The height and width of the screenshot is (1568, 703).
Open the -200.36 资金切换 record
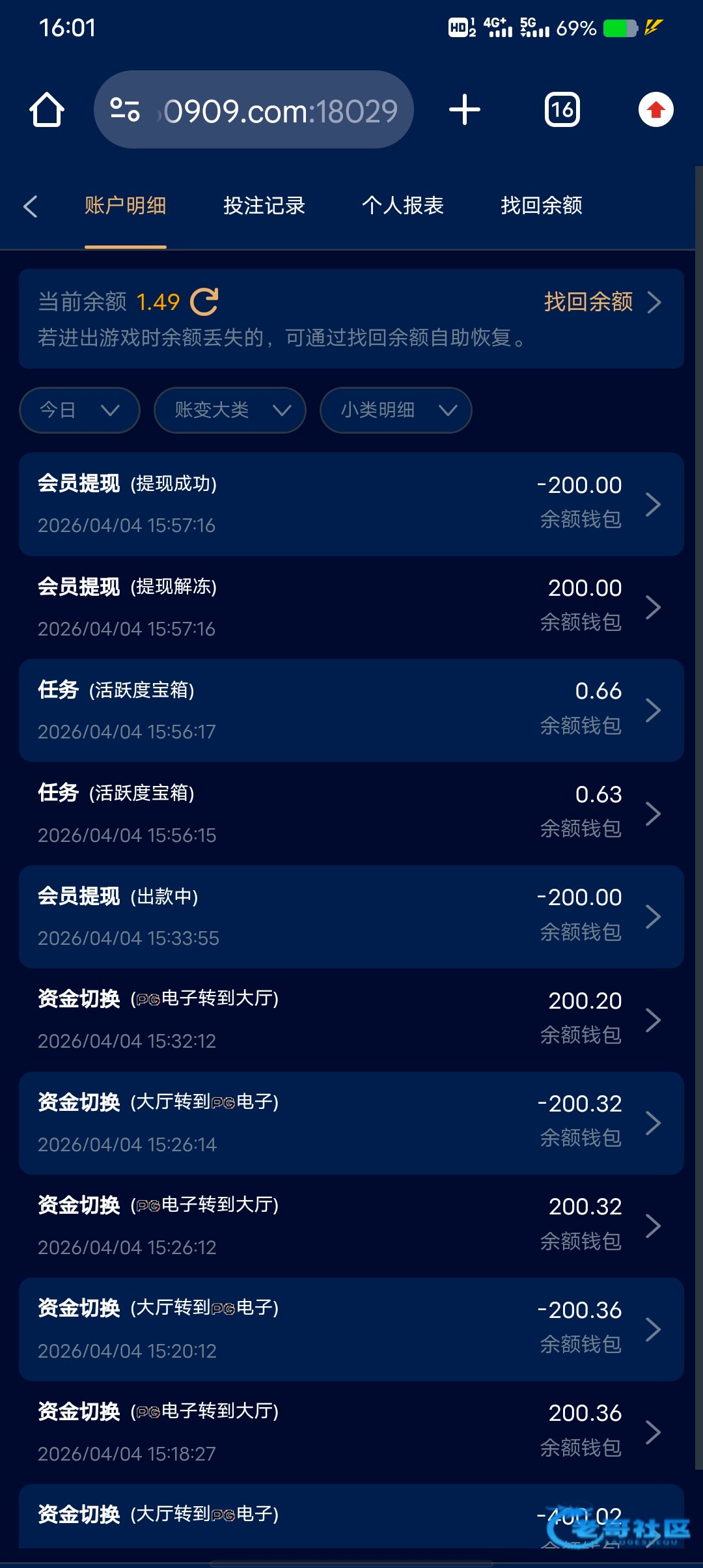point(351,1329)
